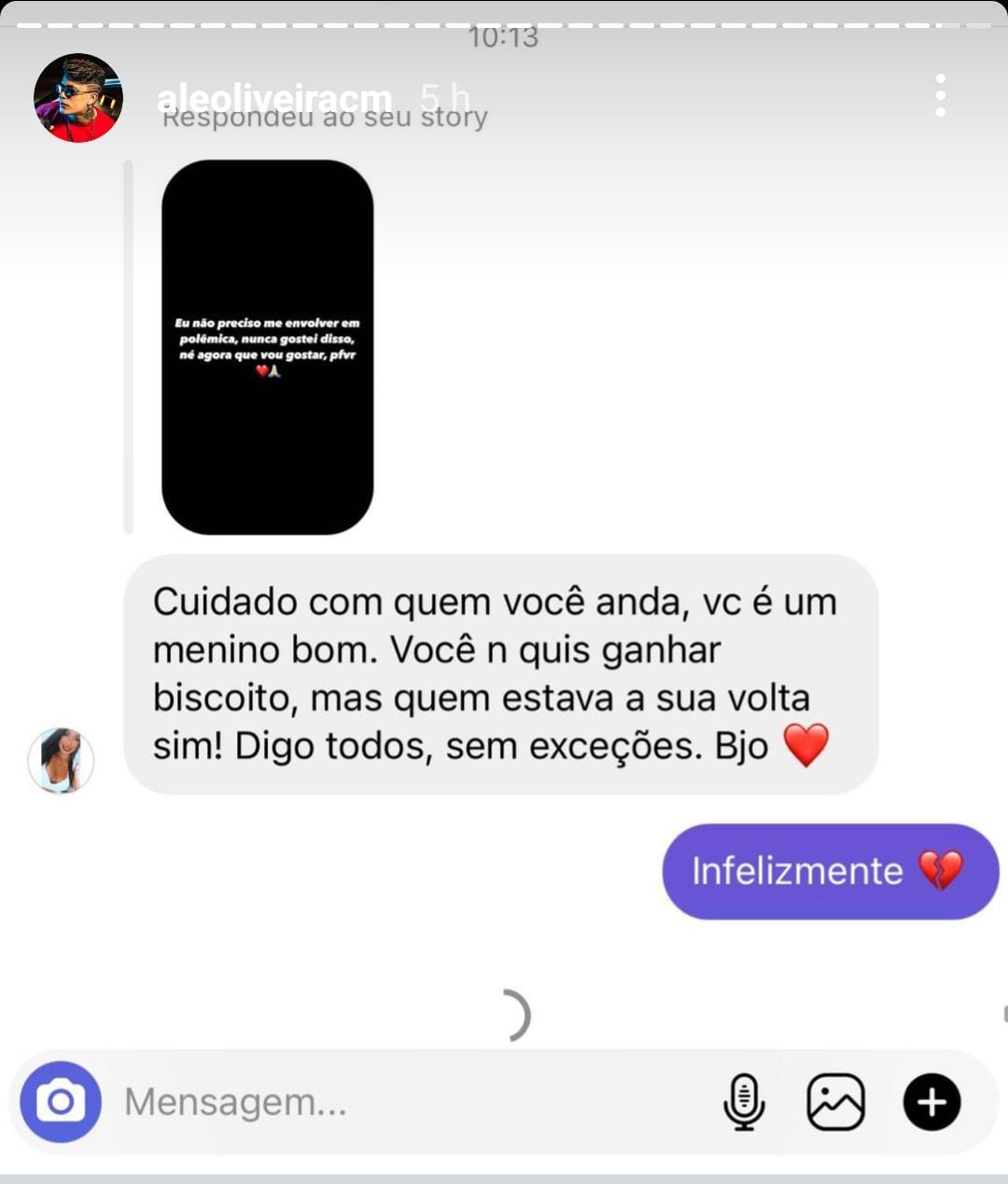Screen dimensions: 1008x1184
Task: Open aleoliveiracm's profile picture
Action: click(77, 98)
